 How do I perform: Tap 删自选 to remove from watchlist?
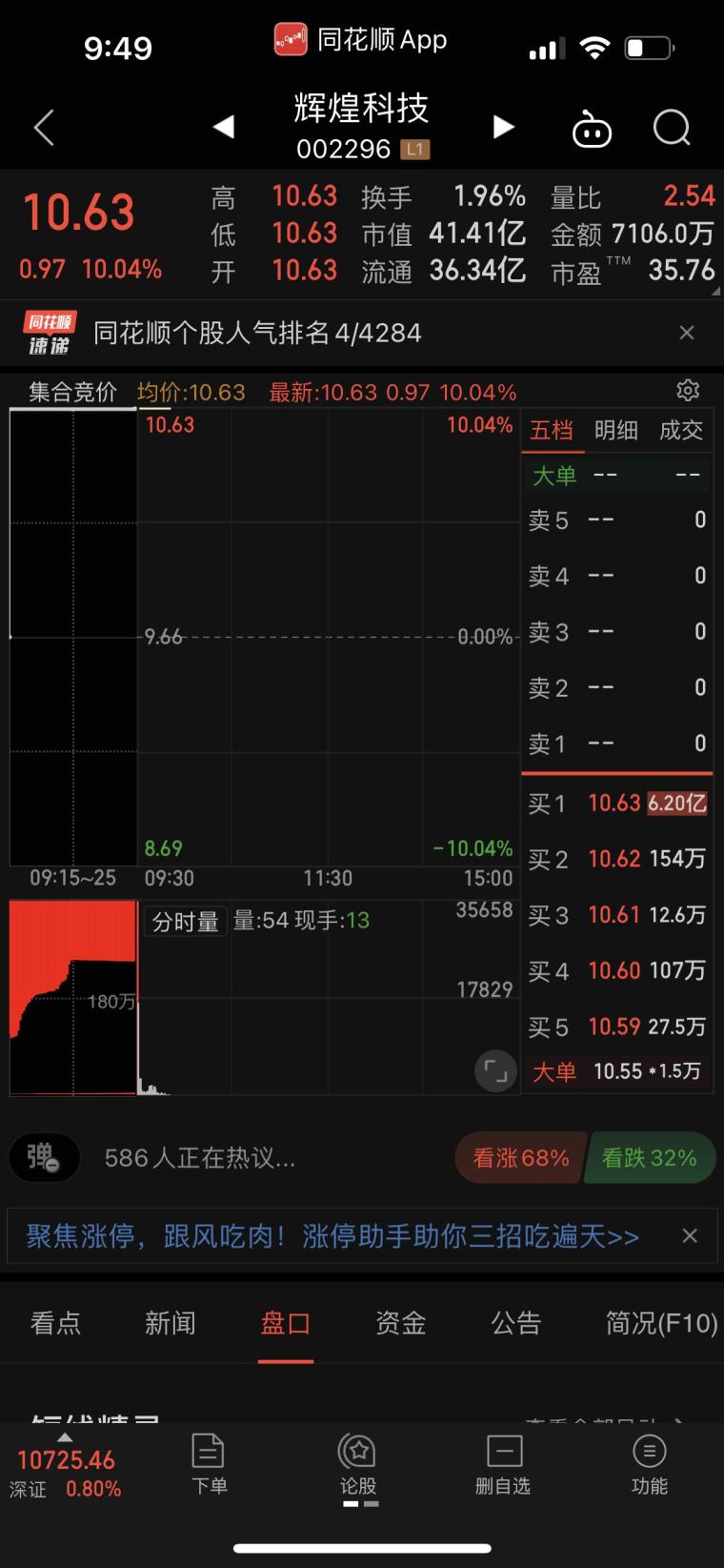pyautogui.click(x=503, y=1464)
